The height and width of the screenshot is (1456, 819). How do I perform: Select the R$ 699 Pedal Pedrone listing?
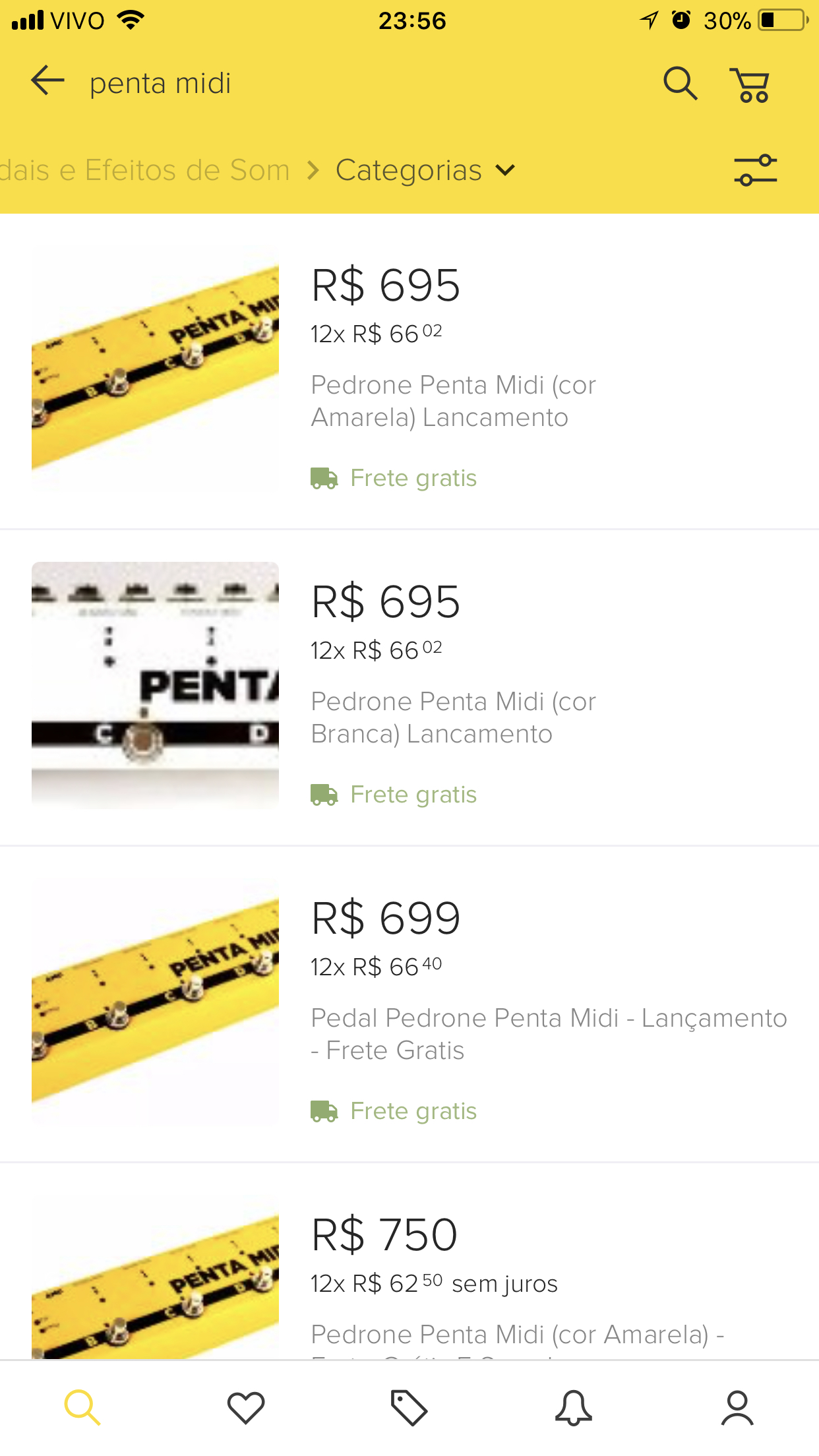(x=547, y=1033)
